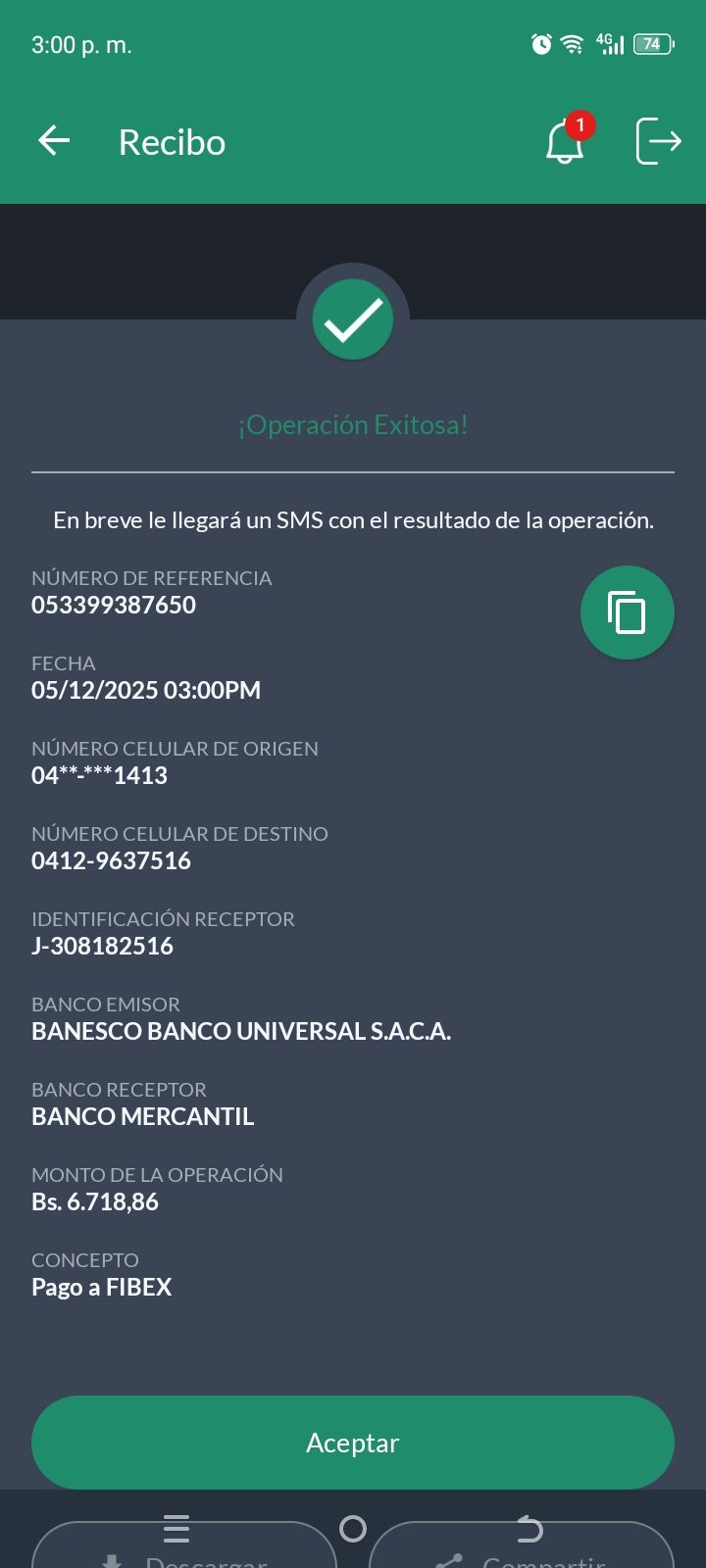Go to the system home screen
The height and width of the screenshot is (1568, 706).
[x=353, y=1528]
